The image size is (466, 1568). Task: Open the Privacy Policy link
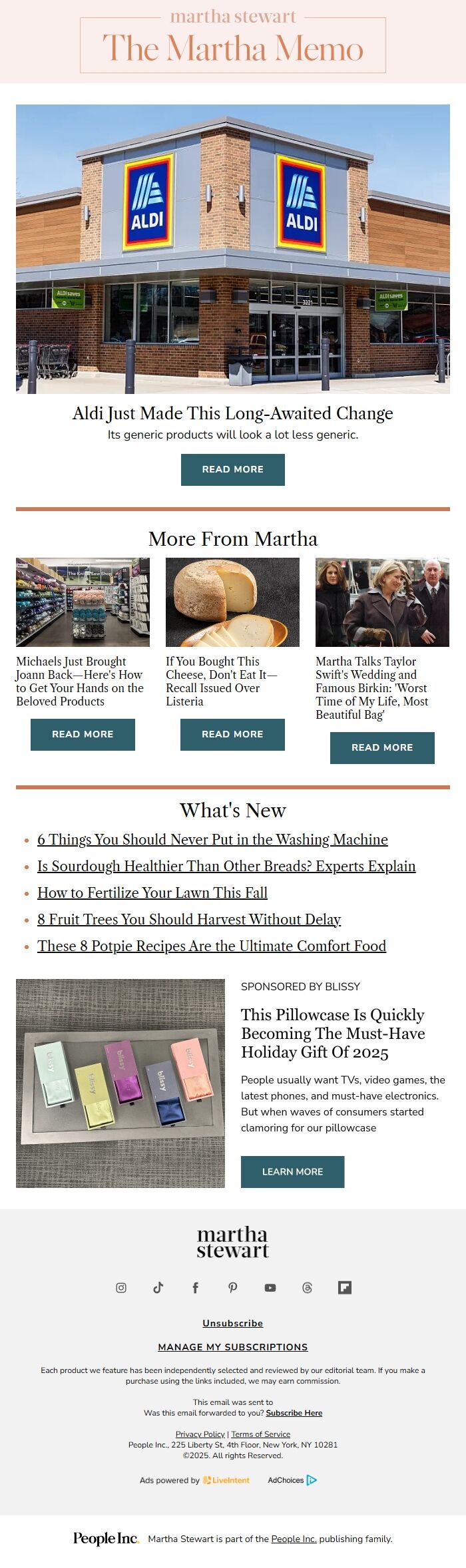200,1434
